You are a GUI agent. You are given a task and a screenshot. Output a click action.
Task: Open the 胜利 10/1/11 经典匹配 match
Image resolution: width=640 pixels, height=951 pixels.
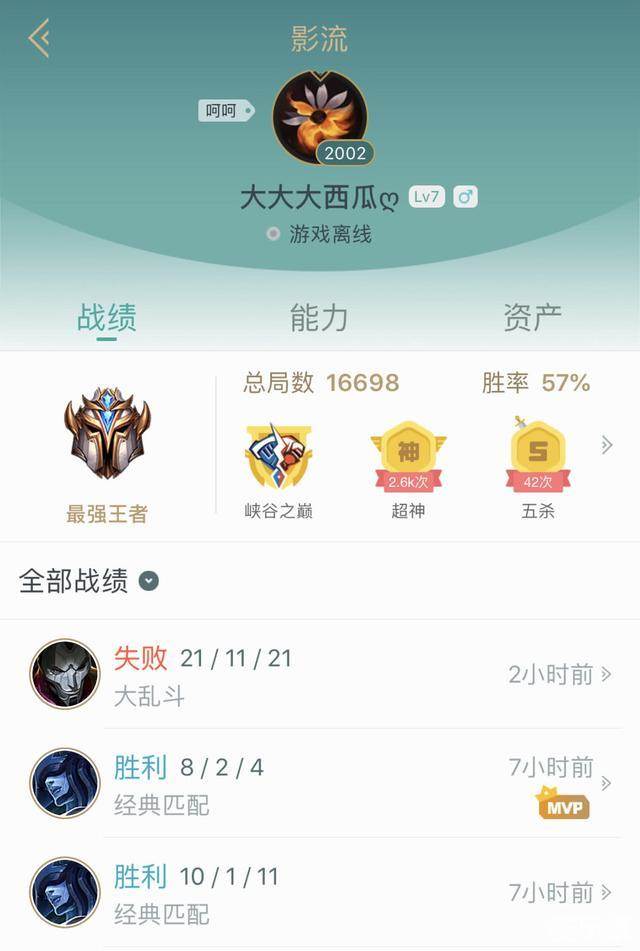pos(320,892)
